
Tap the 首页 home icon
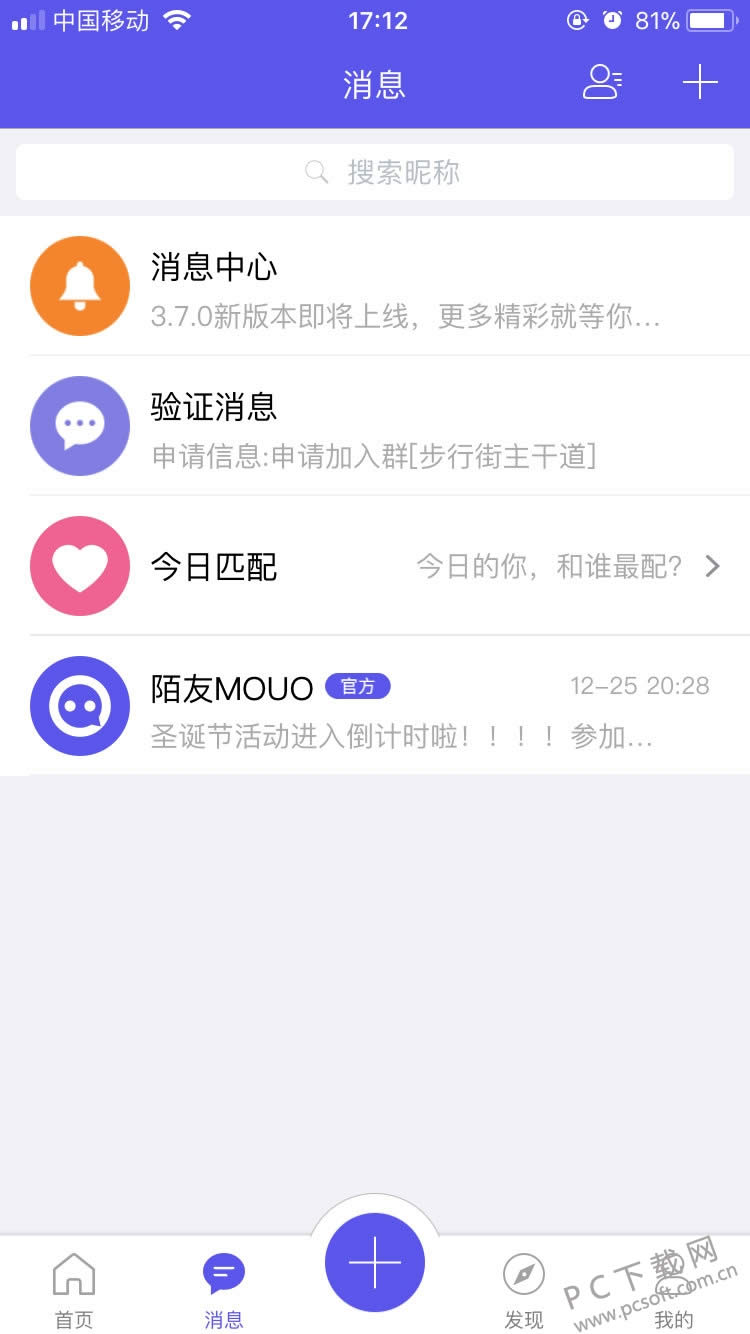pos(72,1272)
